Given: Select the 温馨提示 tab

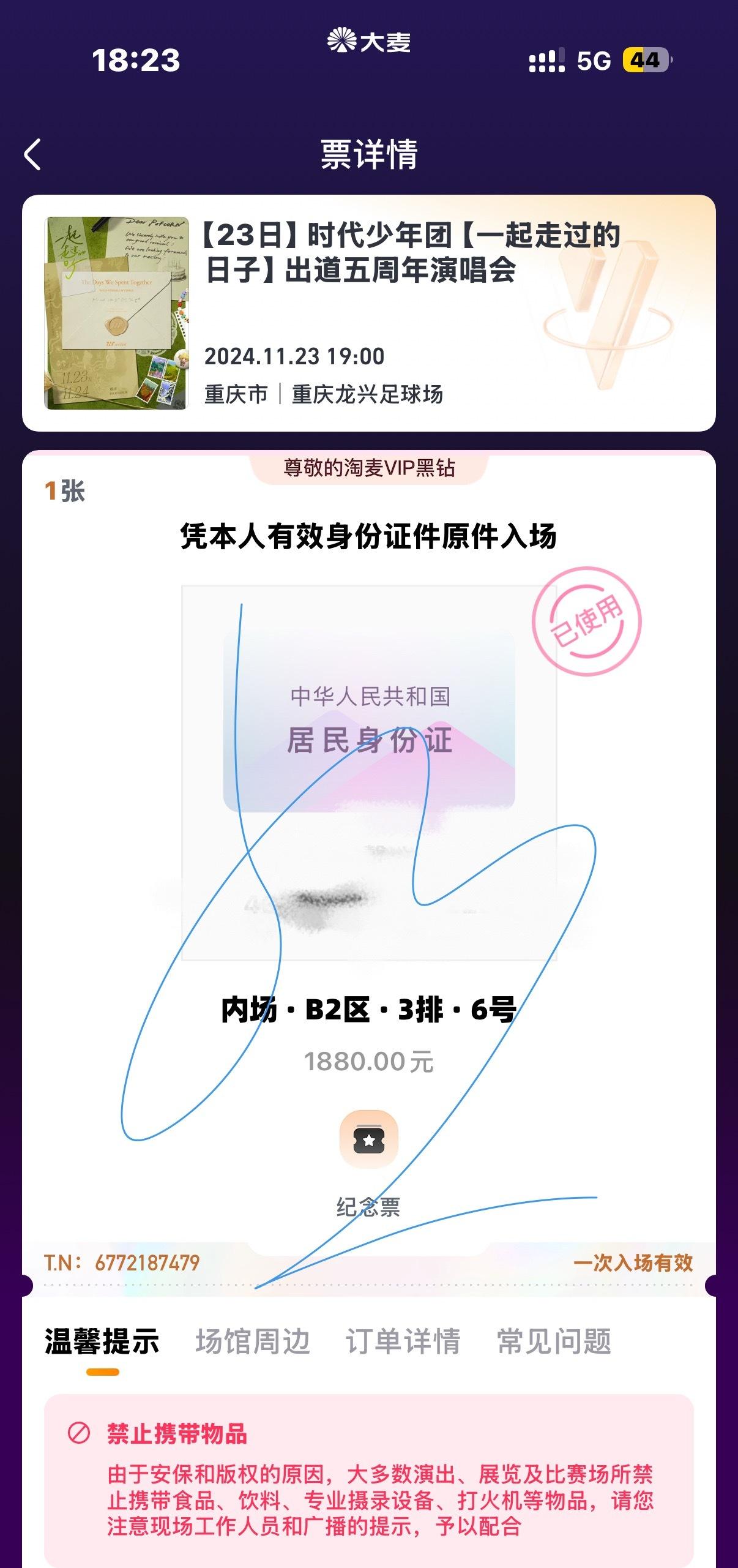Looking at the screenshot, I should tap(102, 1341).
